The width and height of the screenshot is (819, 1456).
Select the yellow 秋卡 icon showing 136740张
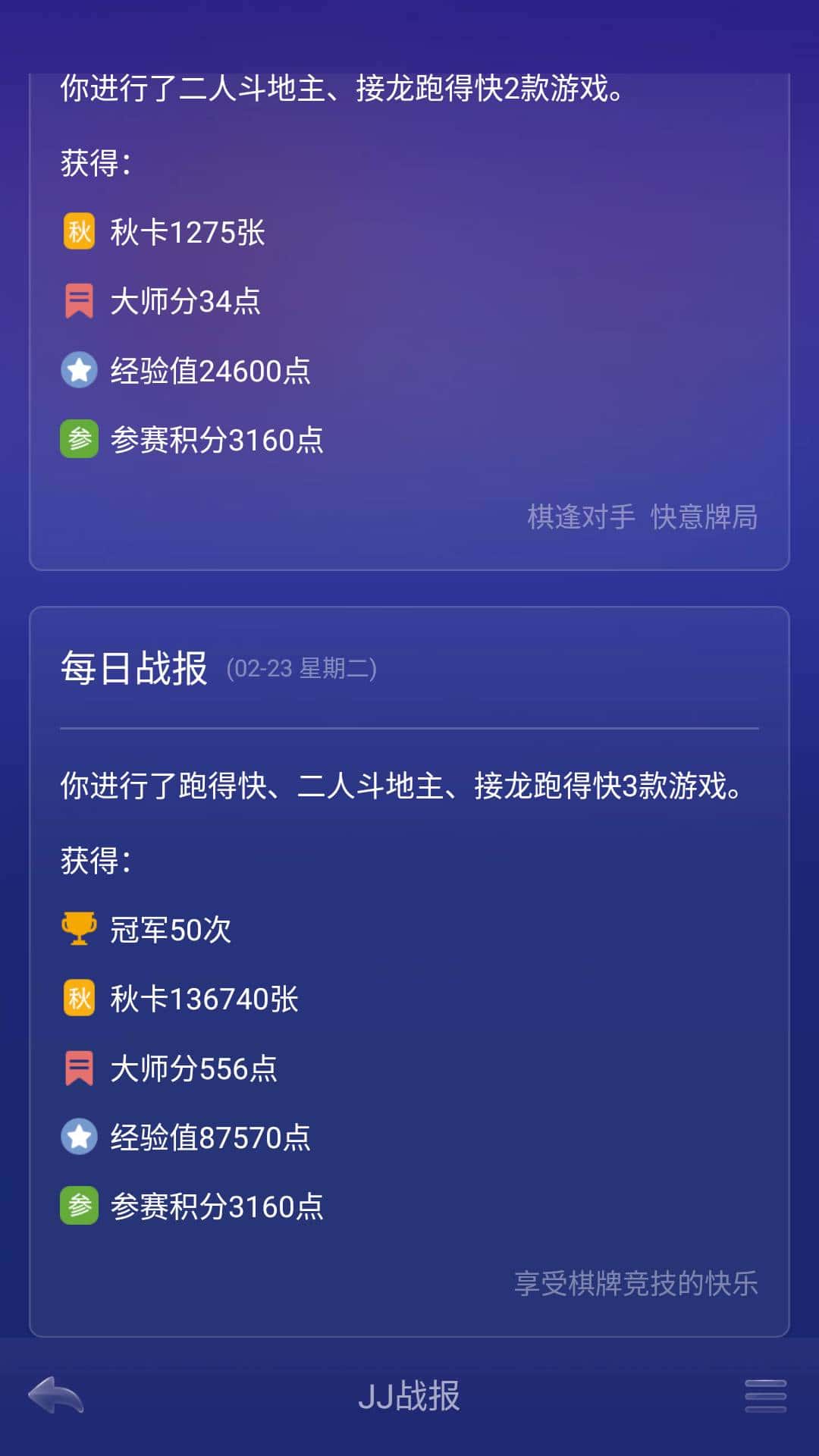coord(78,999)
